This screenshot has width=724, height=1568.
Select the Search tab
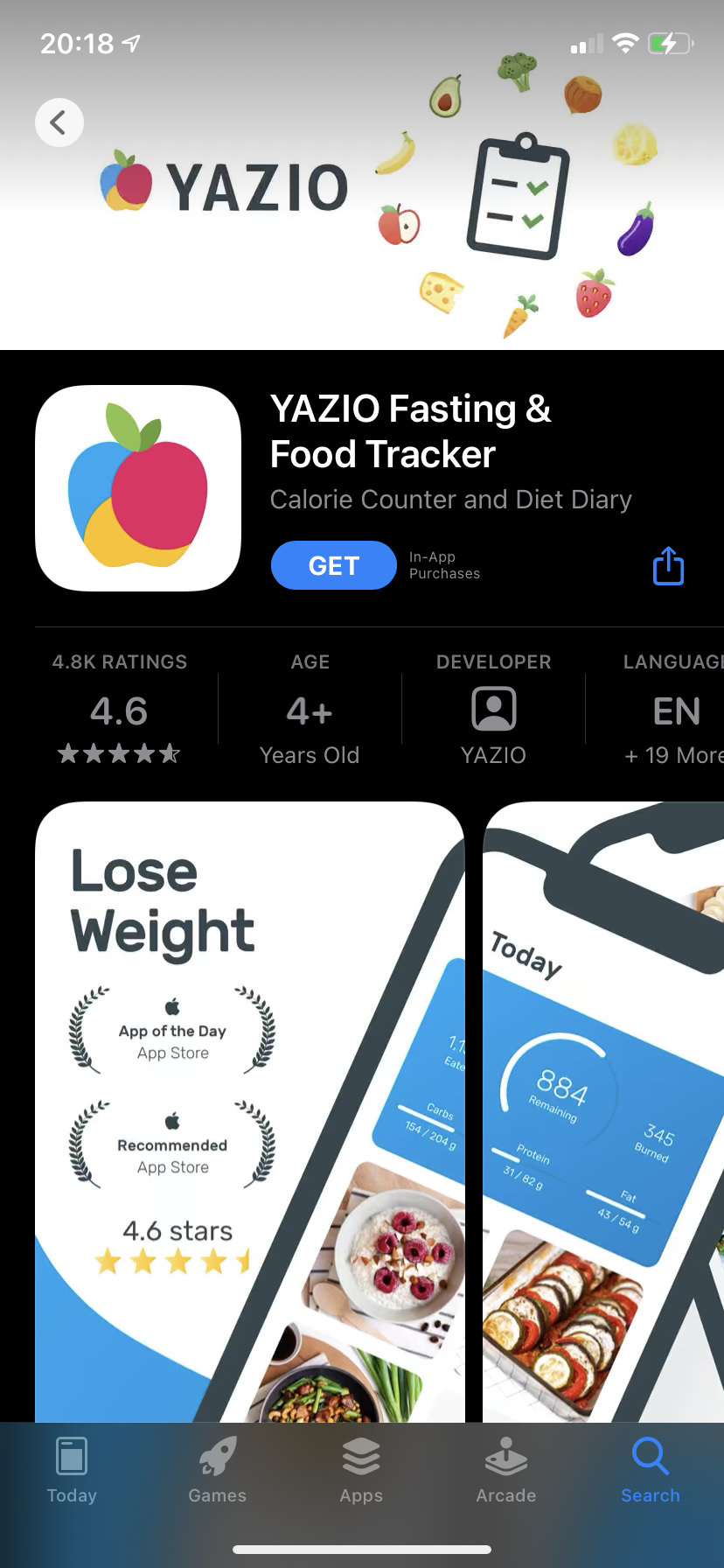[x=651, y=1470]
